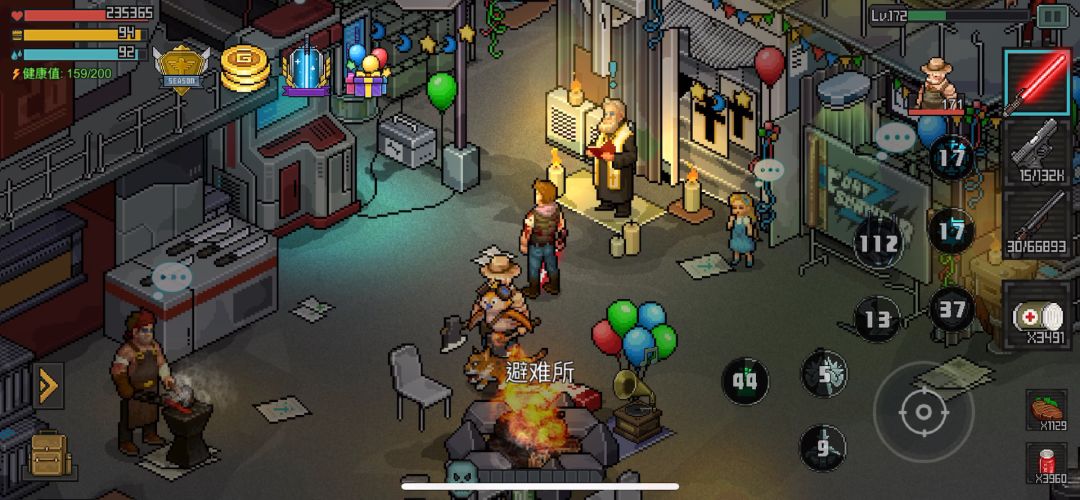This screenshot has height=500, width=1080.
Task: Expand the side panel arrow
Action: [49, 386]
